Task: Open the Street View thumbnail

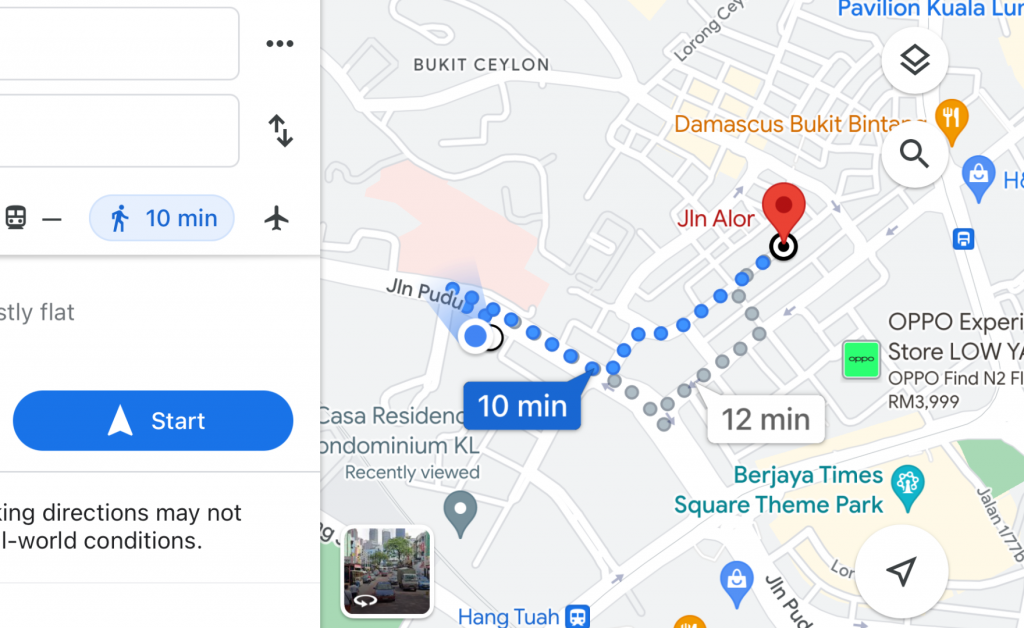Action: point(387,571)
